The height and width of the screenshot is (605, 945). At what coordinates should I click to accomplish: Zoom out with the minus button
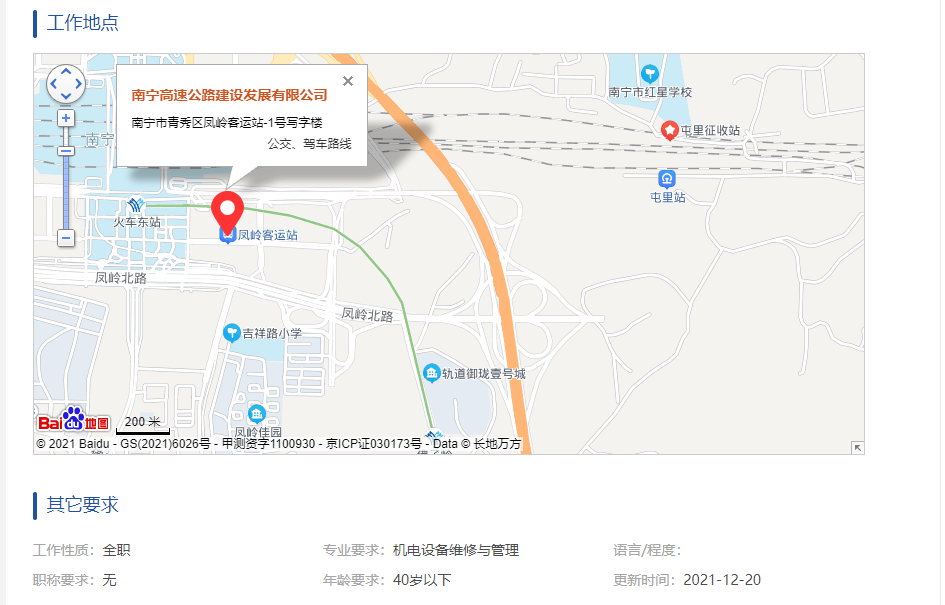(x=65, y=238)
